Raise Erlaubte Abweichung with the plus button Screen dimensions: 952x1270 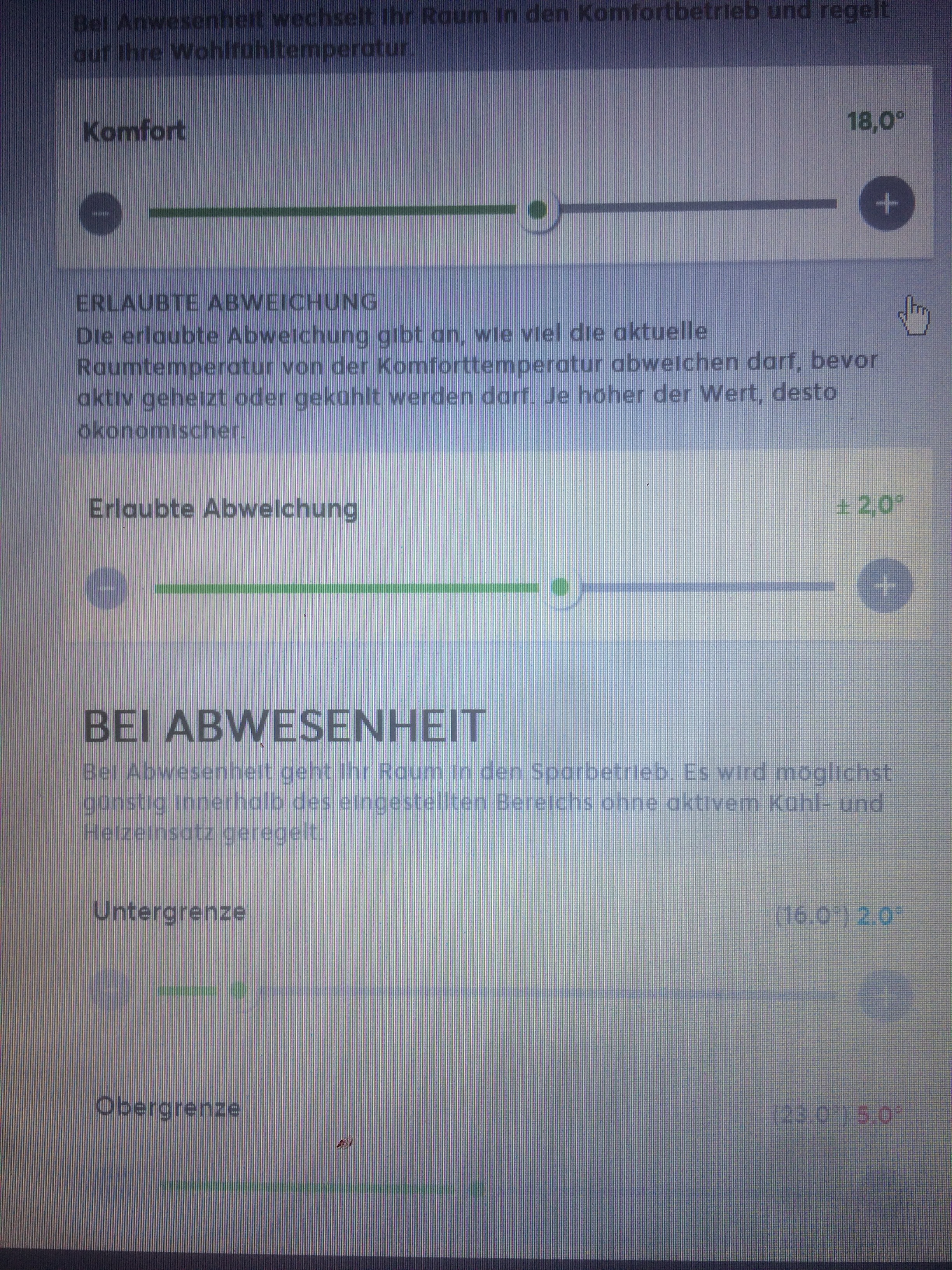[884, 586]
